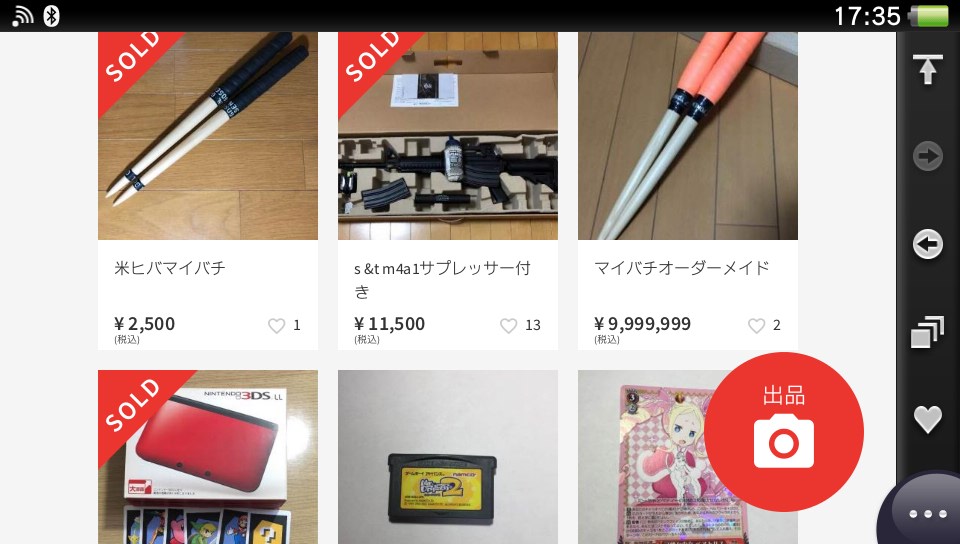Go back with the left arrow button
Image resolution: width=960 pixels, height=544 pixels.
[927, 244]
